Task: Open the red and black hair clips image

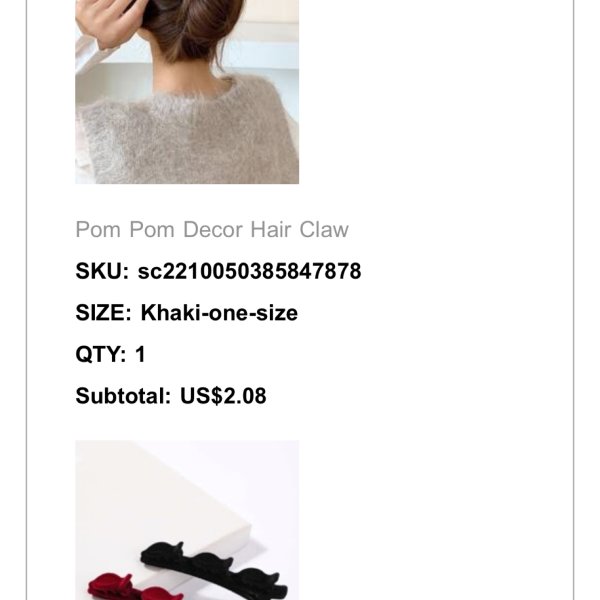Action: [x=187, y=520]
